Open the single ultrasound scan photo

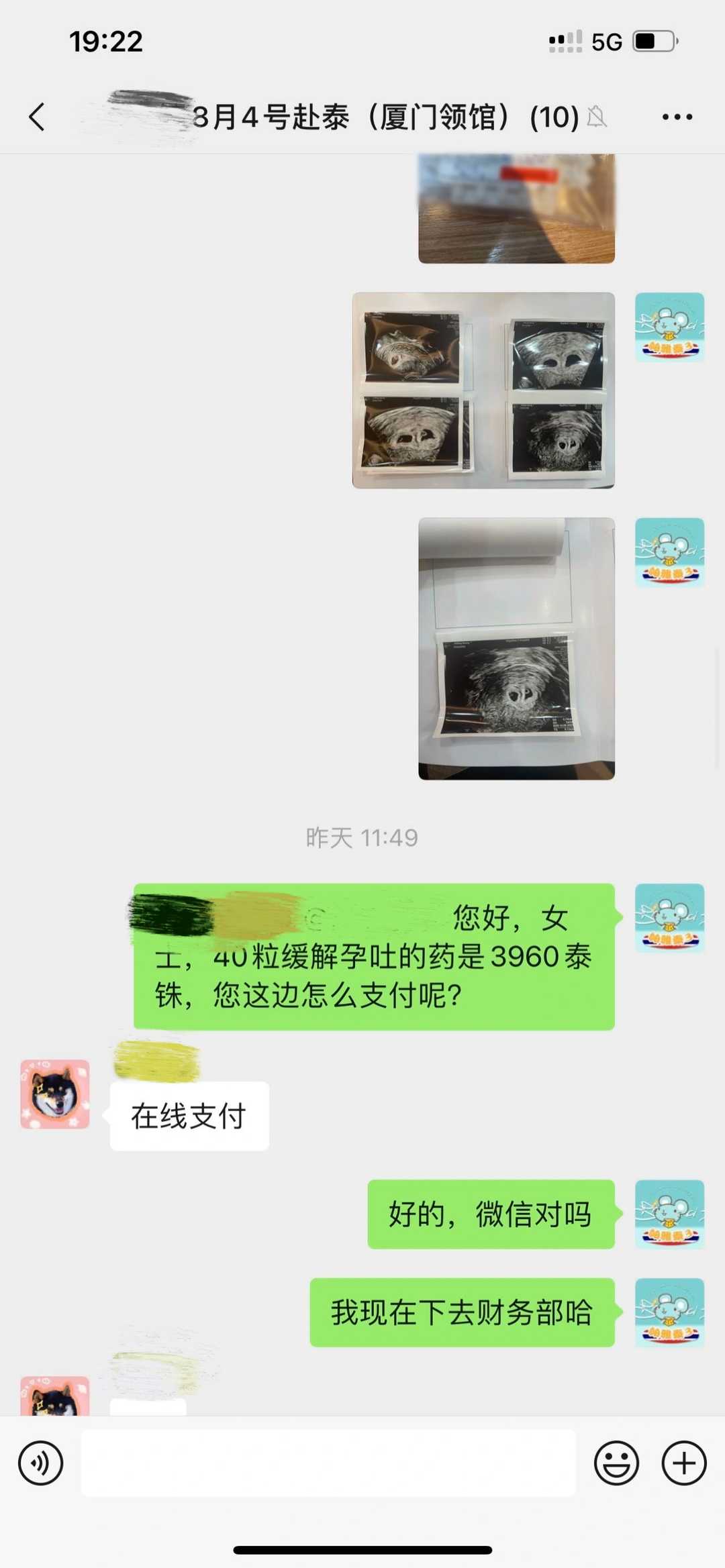(516, 648)
